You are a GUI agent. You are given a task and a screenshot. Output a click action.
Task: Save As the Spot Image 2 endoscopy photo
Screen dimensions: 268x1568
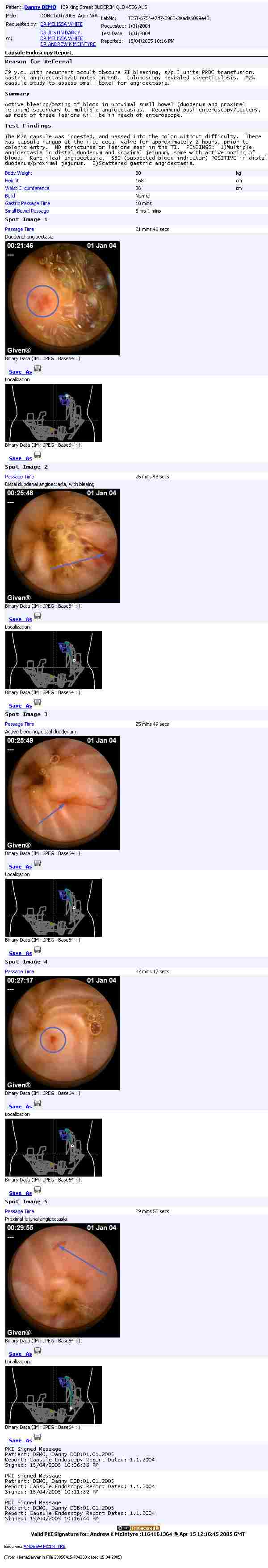coord(20,620)
